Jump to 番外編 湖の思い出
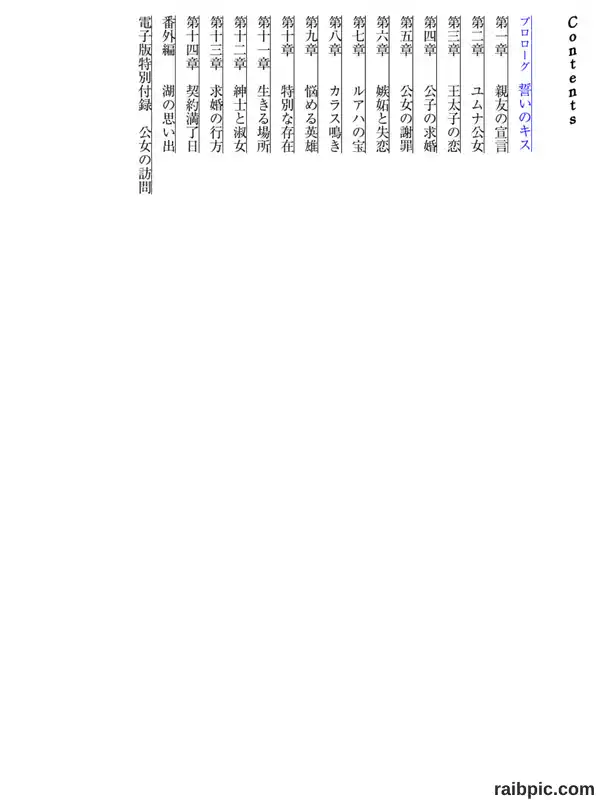Viewport: 600px width, 800px height. point(169,84)
